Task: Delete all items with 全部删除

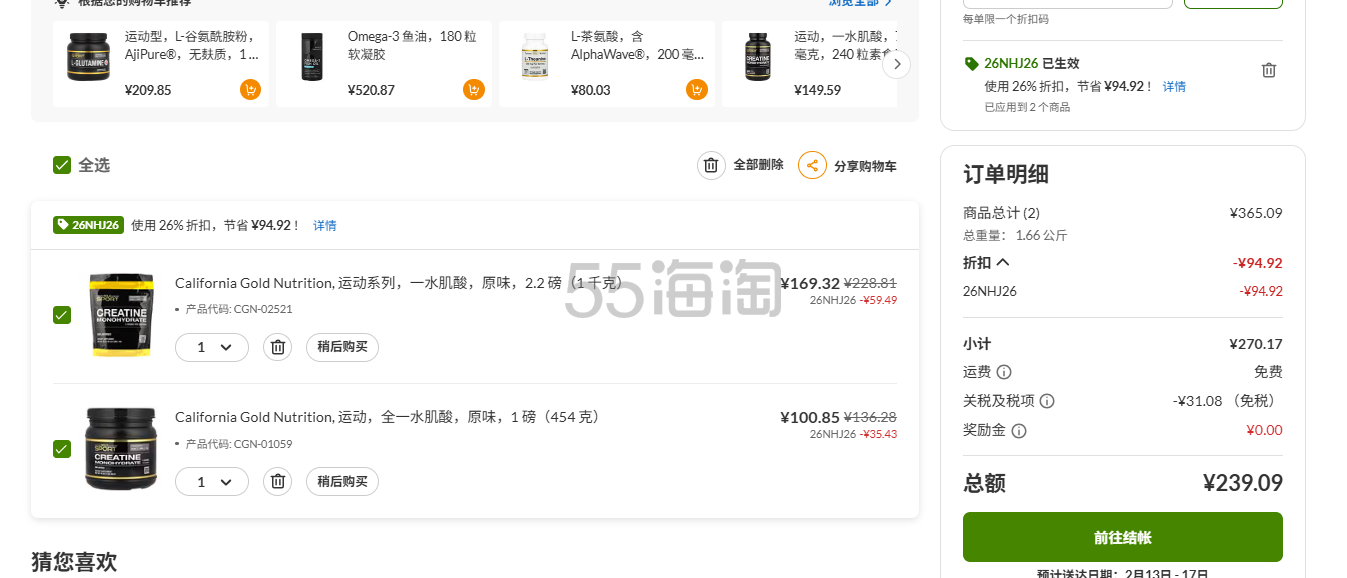Action: [x=740, y=165]
